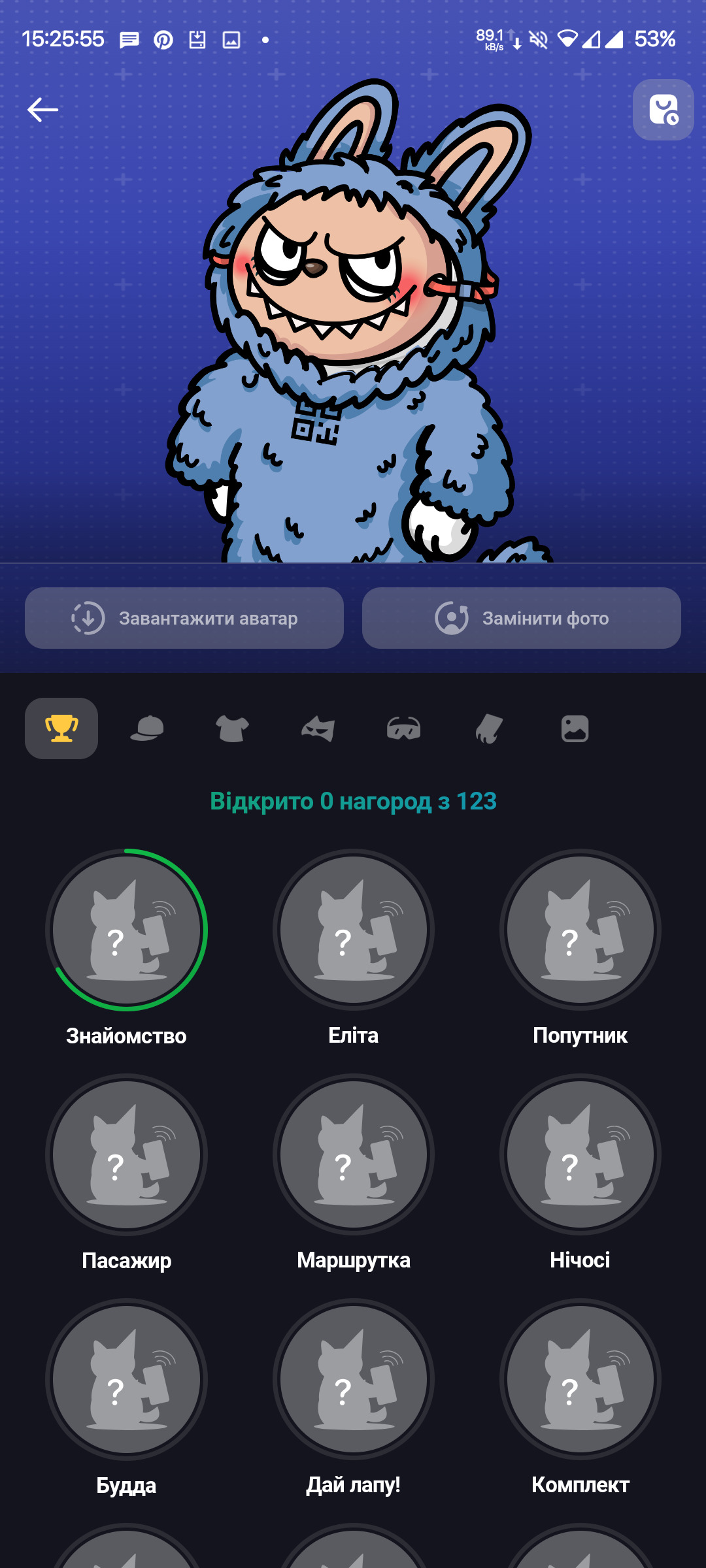Tap the Дай лапу! award
The height and width of the screenshot is (1568, 706).
[353, 1379]
